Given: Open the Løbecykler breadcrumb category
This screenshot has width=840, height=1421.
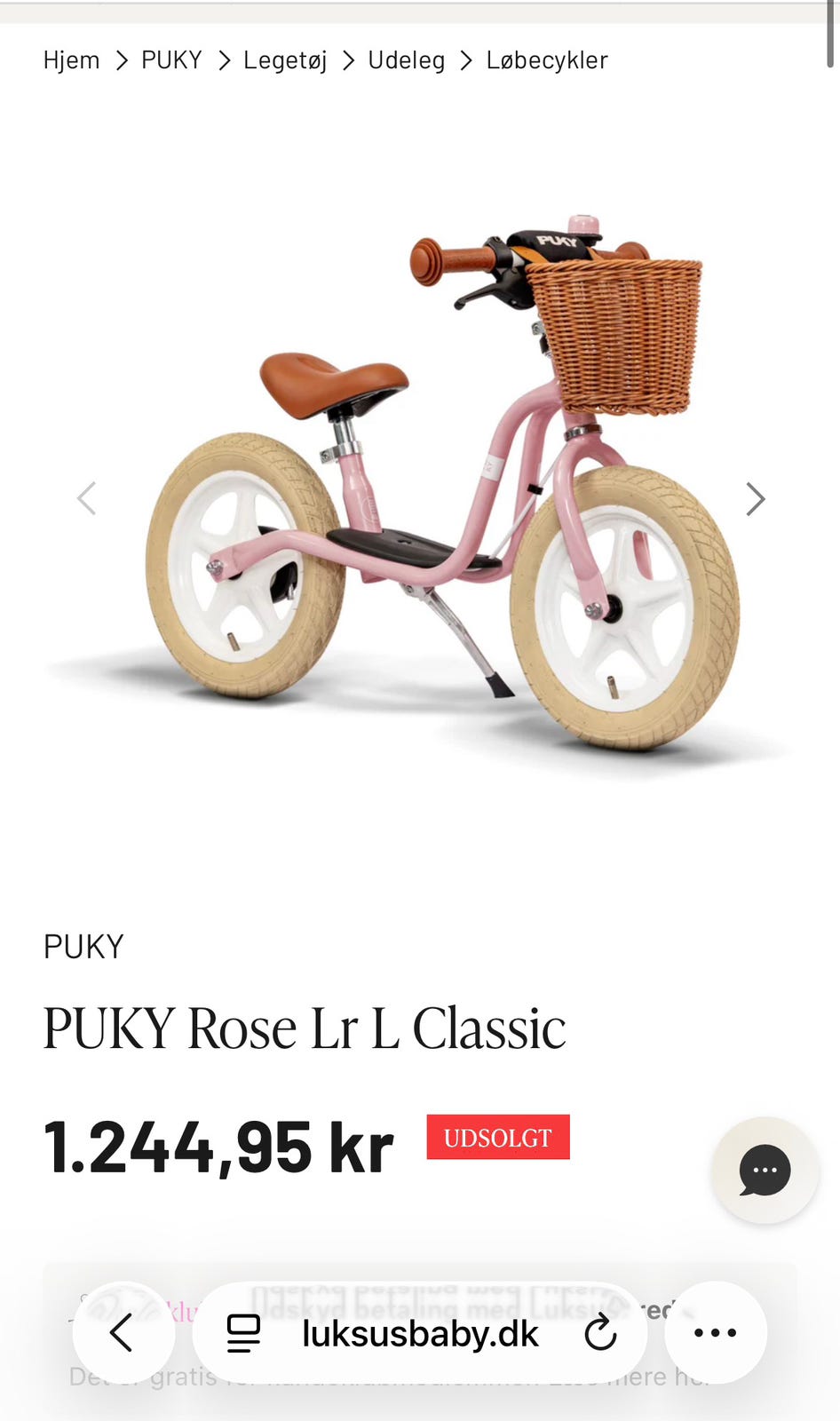Looking at the screenshot, I should point(547,60).
